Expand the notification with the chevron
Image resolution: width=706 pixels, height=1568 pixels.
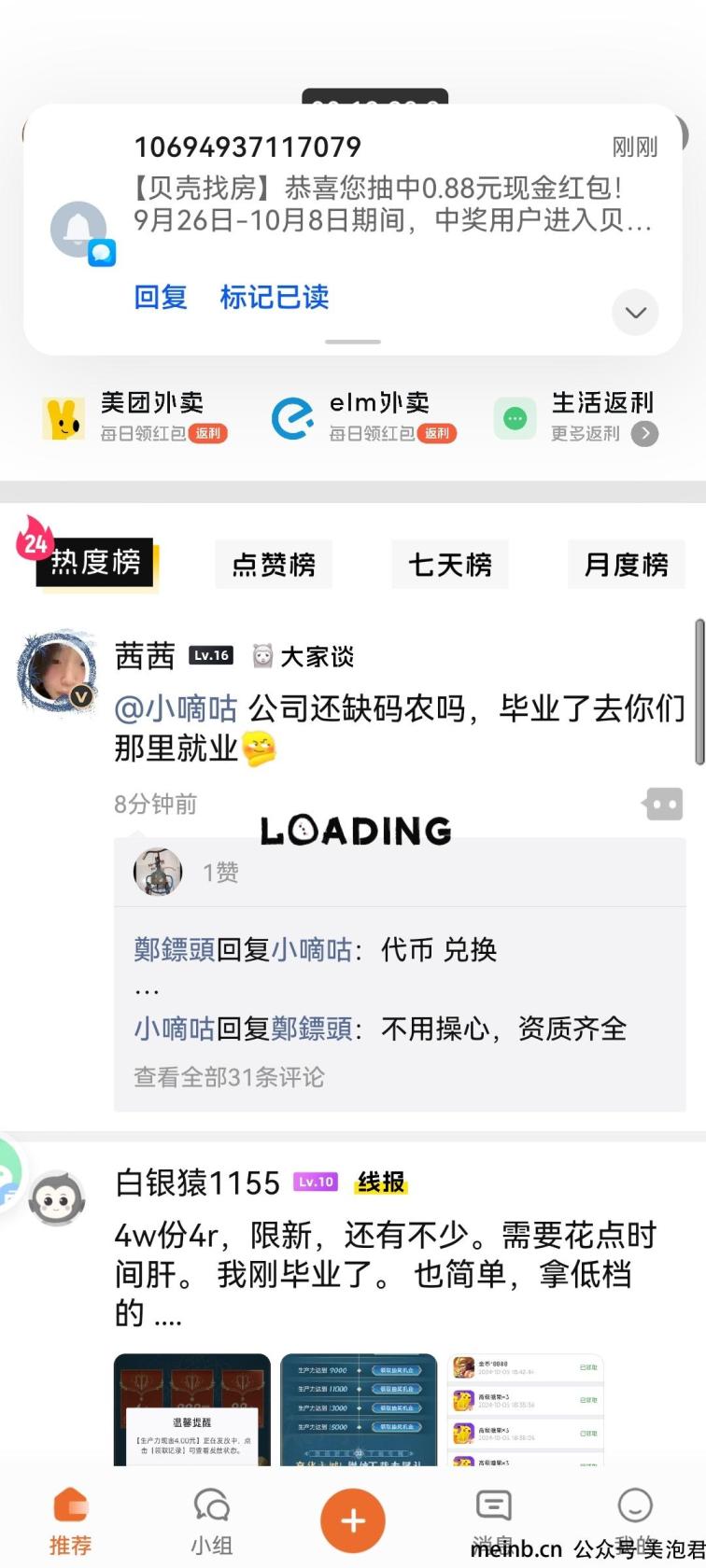coord(635,313)
